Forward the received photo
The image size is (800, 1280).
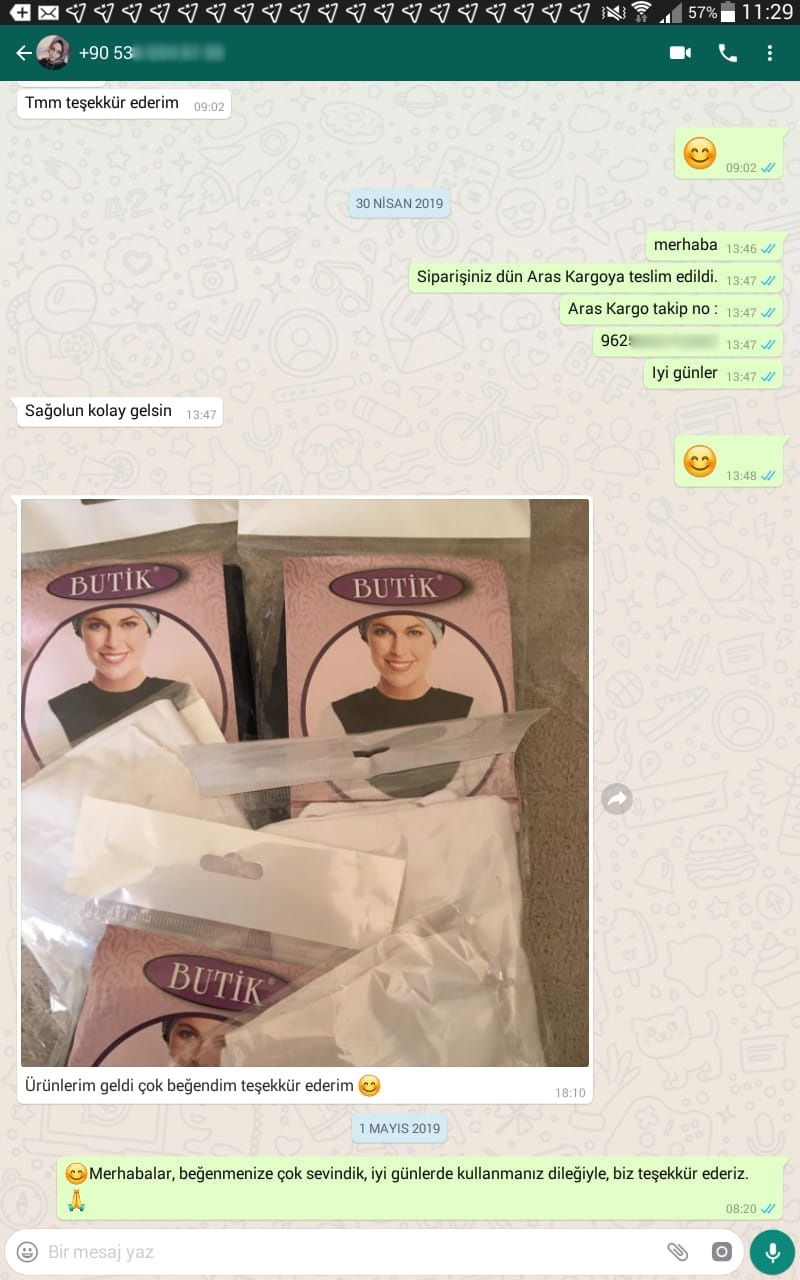(617, 798)
